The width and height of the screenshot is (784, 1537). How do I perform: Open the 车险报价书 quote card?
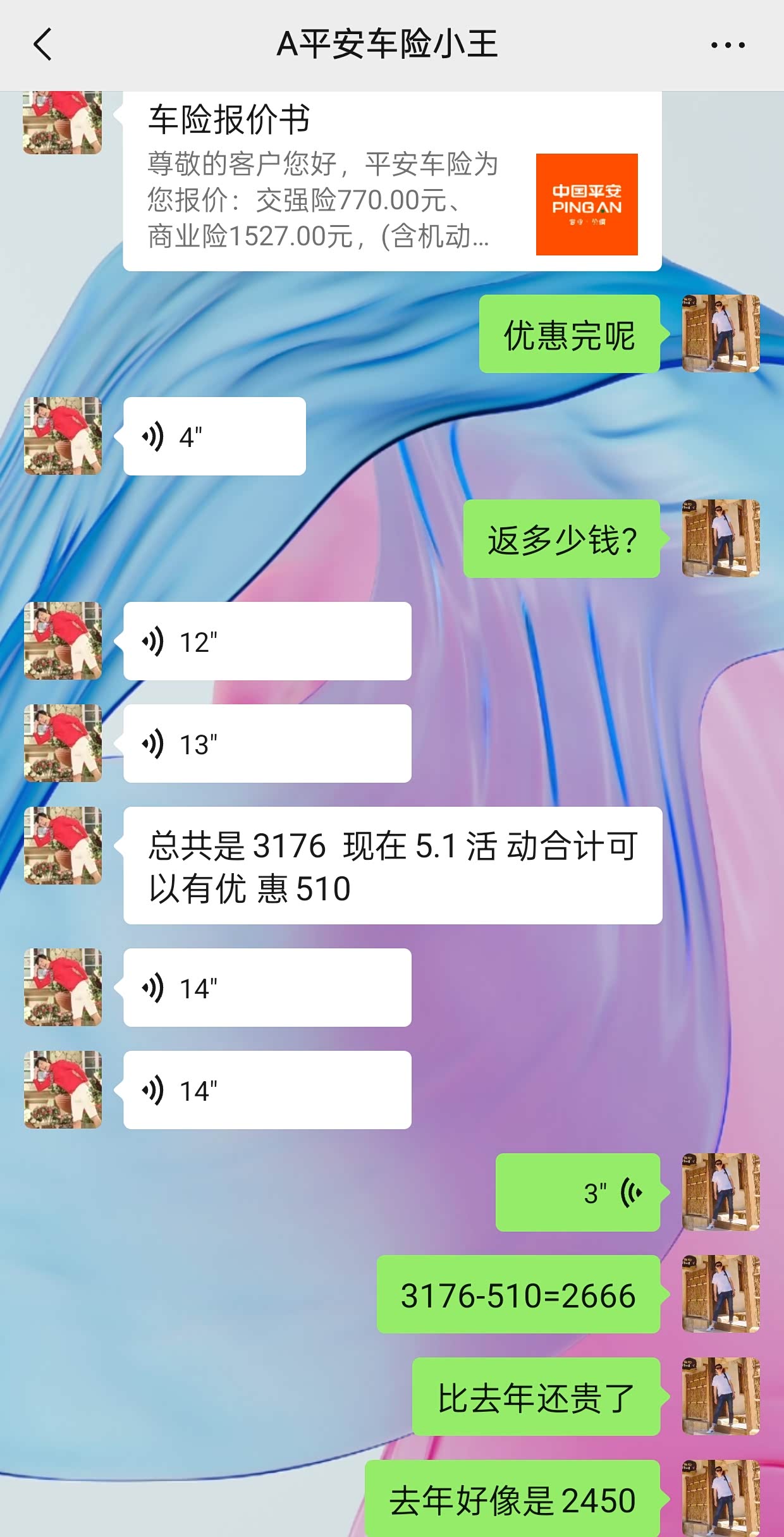point(392,181)
